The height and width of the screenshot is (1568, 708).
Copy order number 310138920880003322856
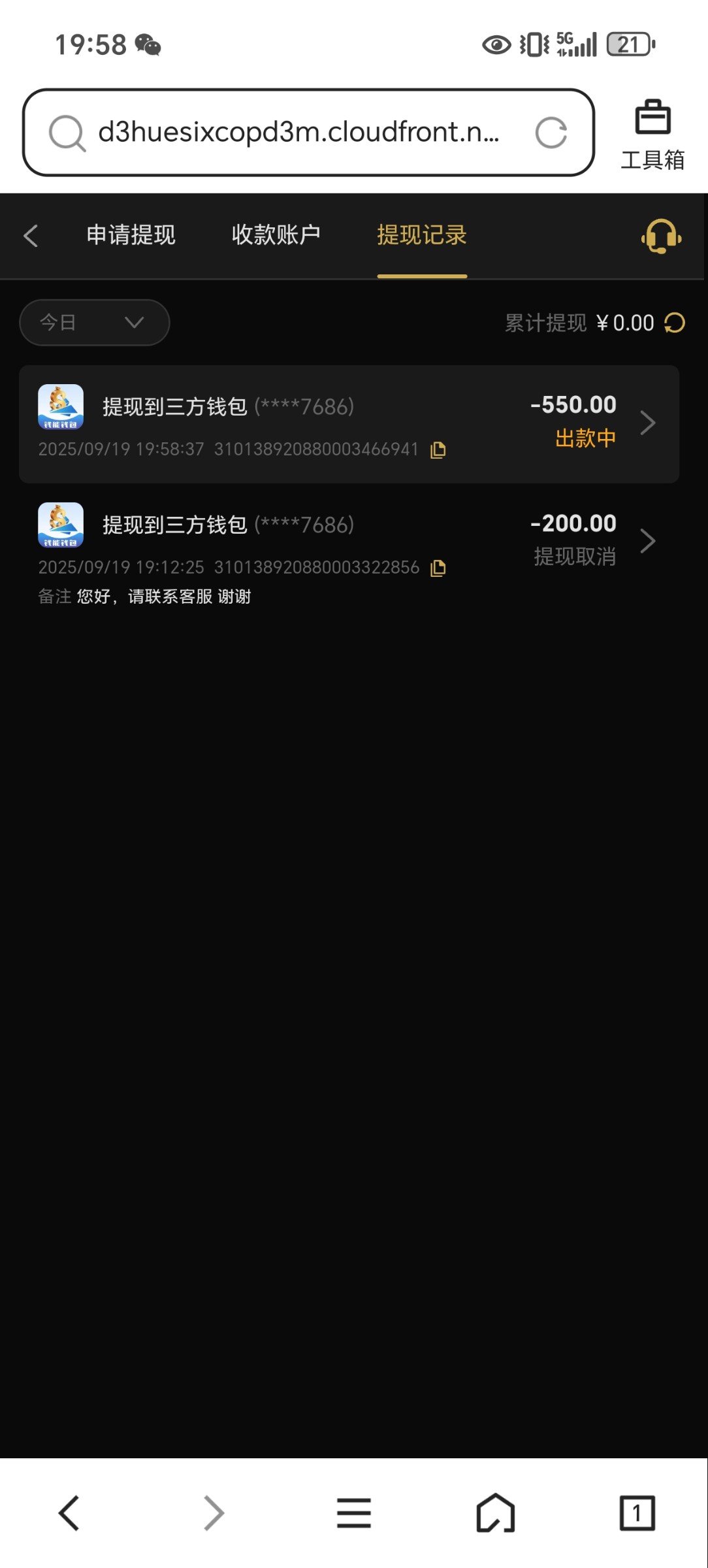(x=438, y=568)
